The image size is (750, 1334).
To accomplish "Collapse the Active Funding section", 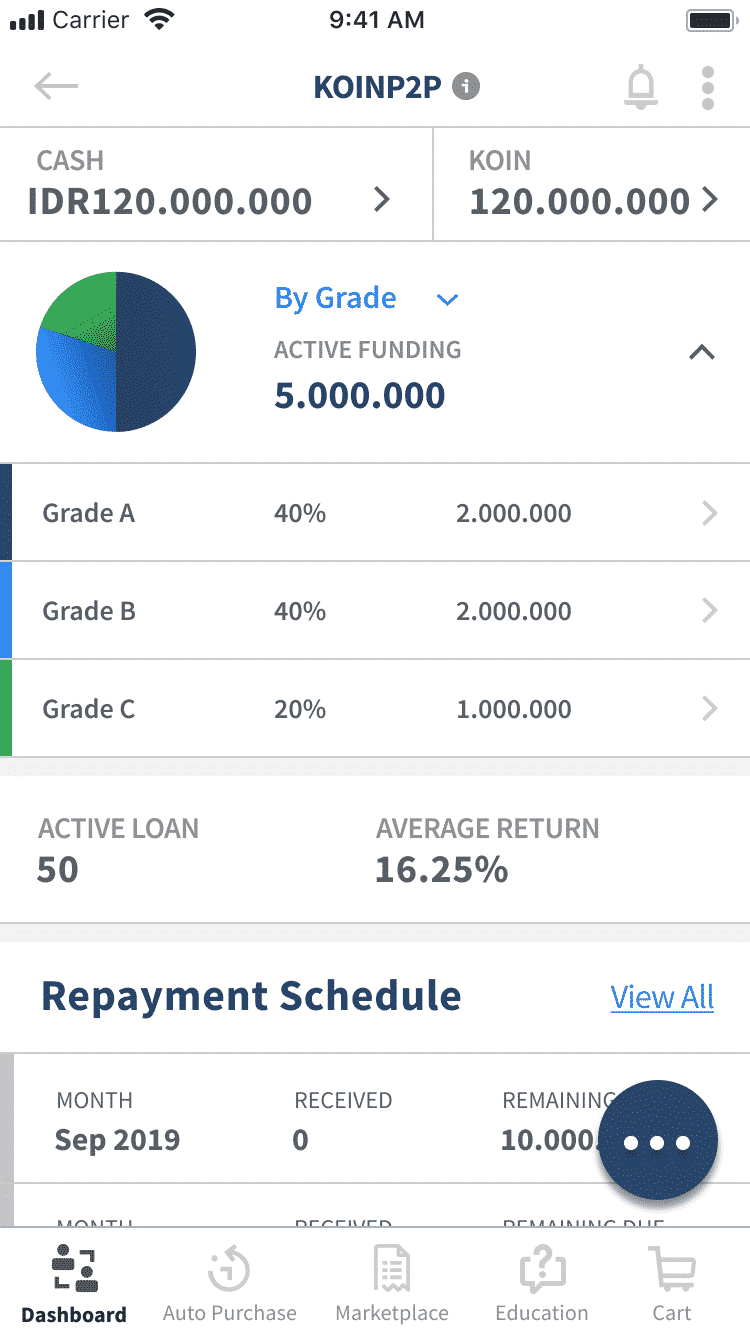I will [702, 352].
